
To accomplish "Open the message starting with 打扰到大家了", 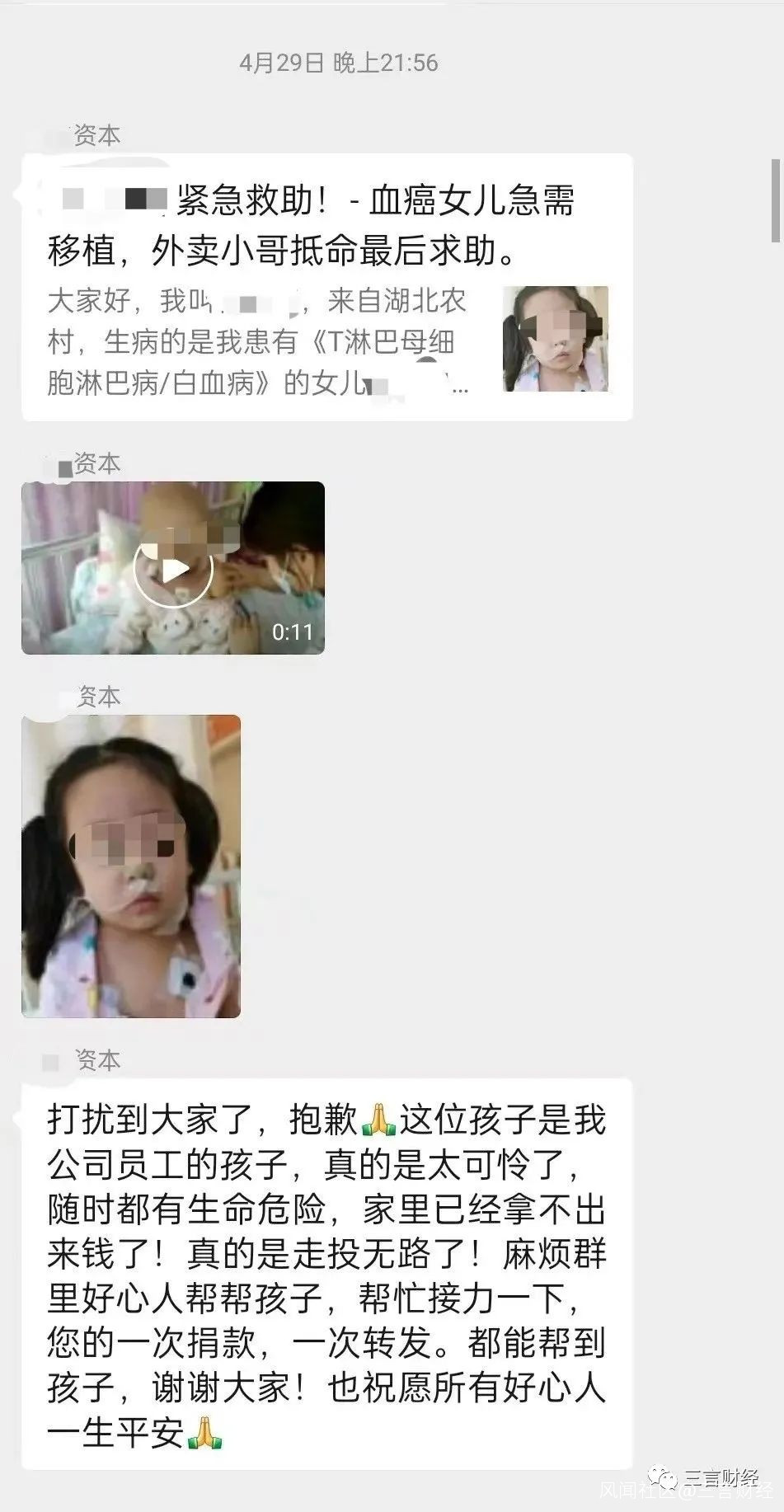I will click(327, 1275).
